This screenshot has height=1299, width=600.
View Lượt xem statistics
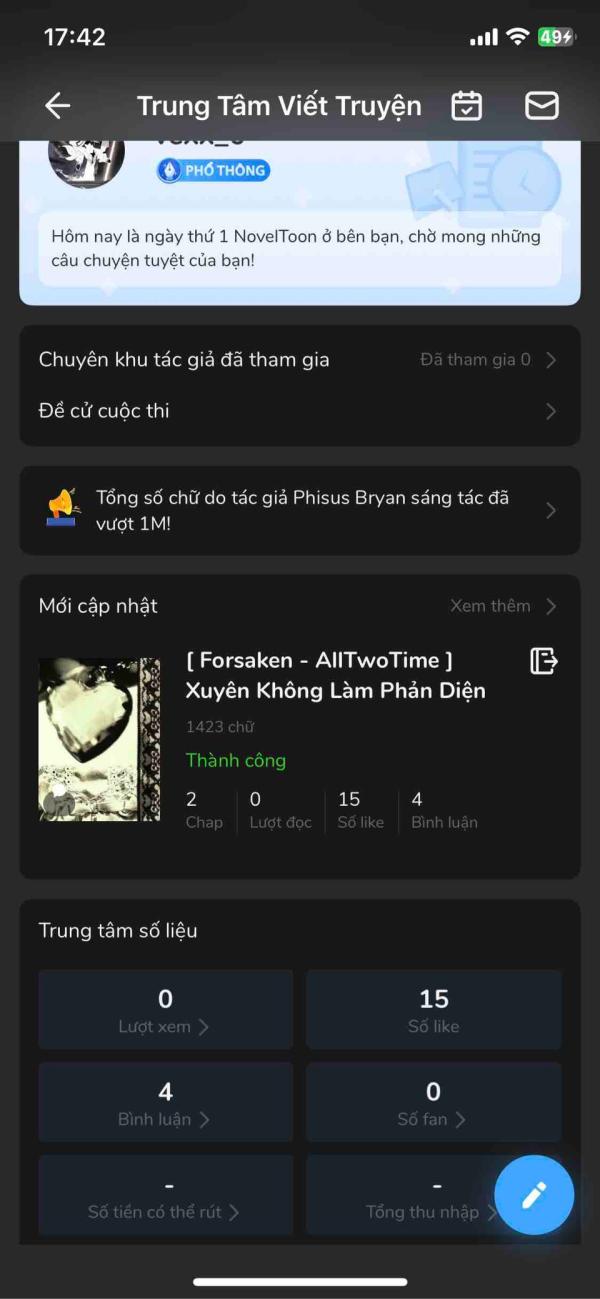166,1010
